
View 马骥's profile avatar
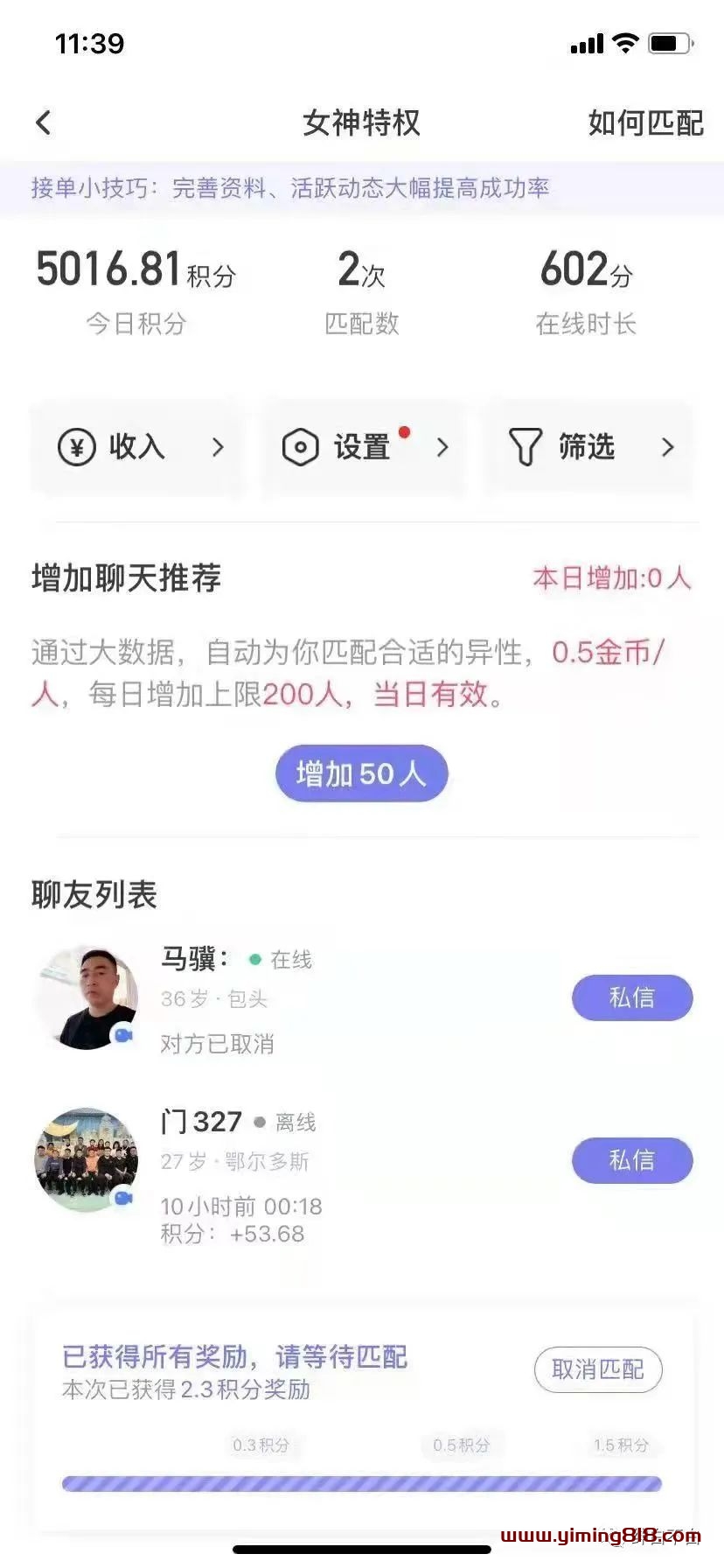click(87, 997)
